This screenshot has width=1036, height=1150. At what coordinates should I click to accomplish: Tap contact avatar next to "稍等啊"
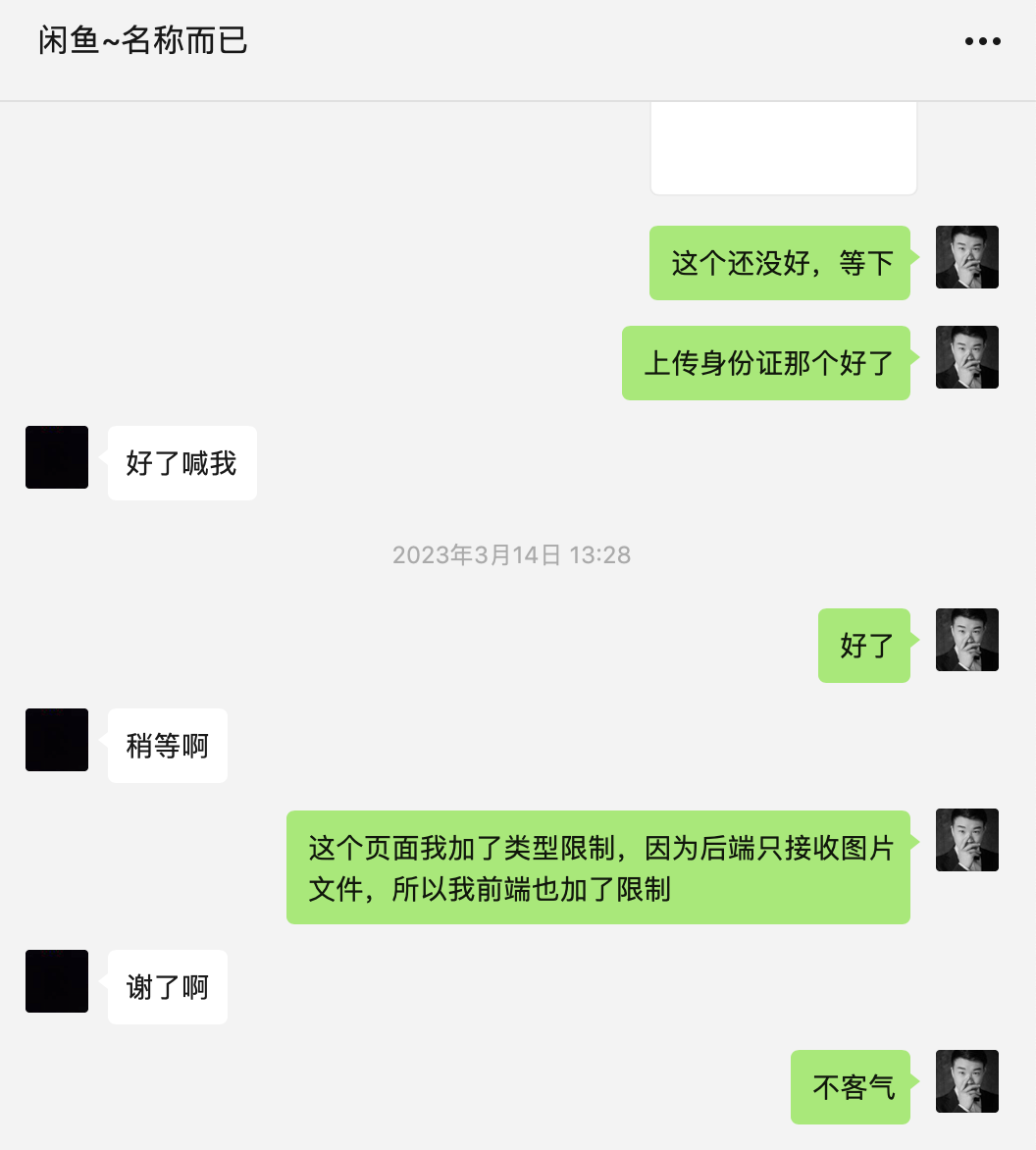(57, 740)
